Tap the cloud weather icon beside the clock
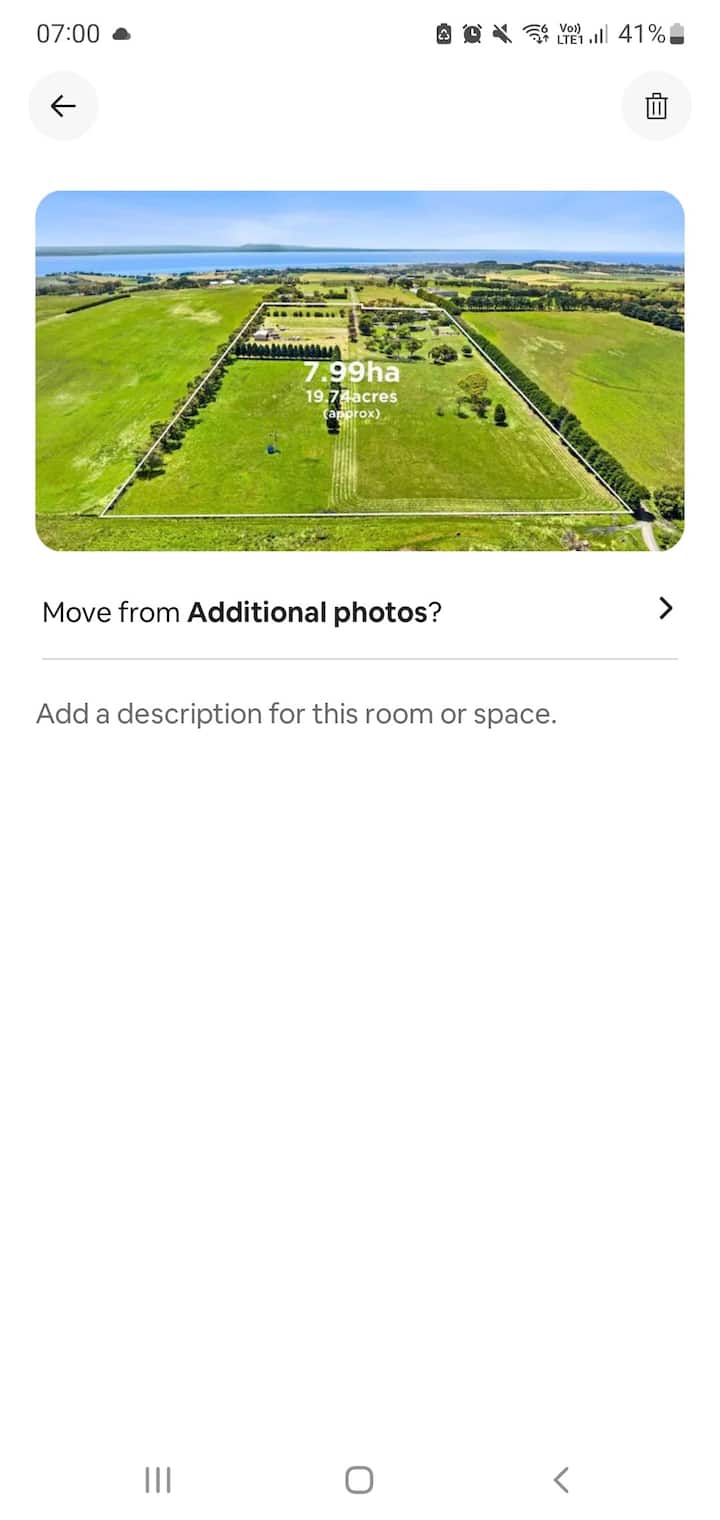 120,33
